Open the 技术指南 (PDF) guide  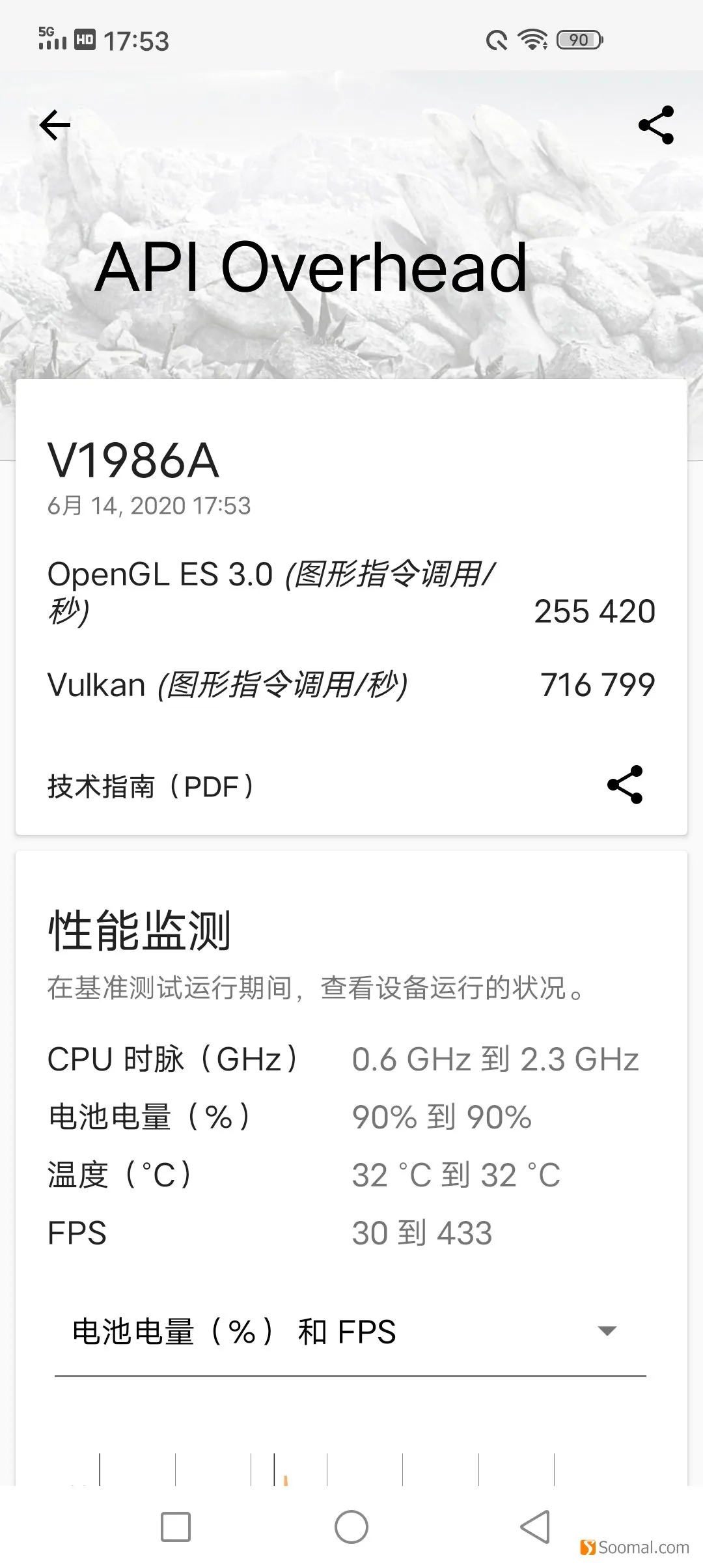(151, 786)
